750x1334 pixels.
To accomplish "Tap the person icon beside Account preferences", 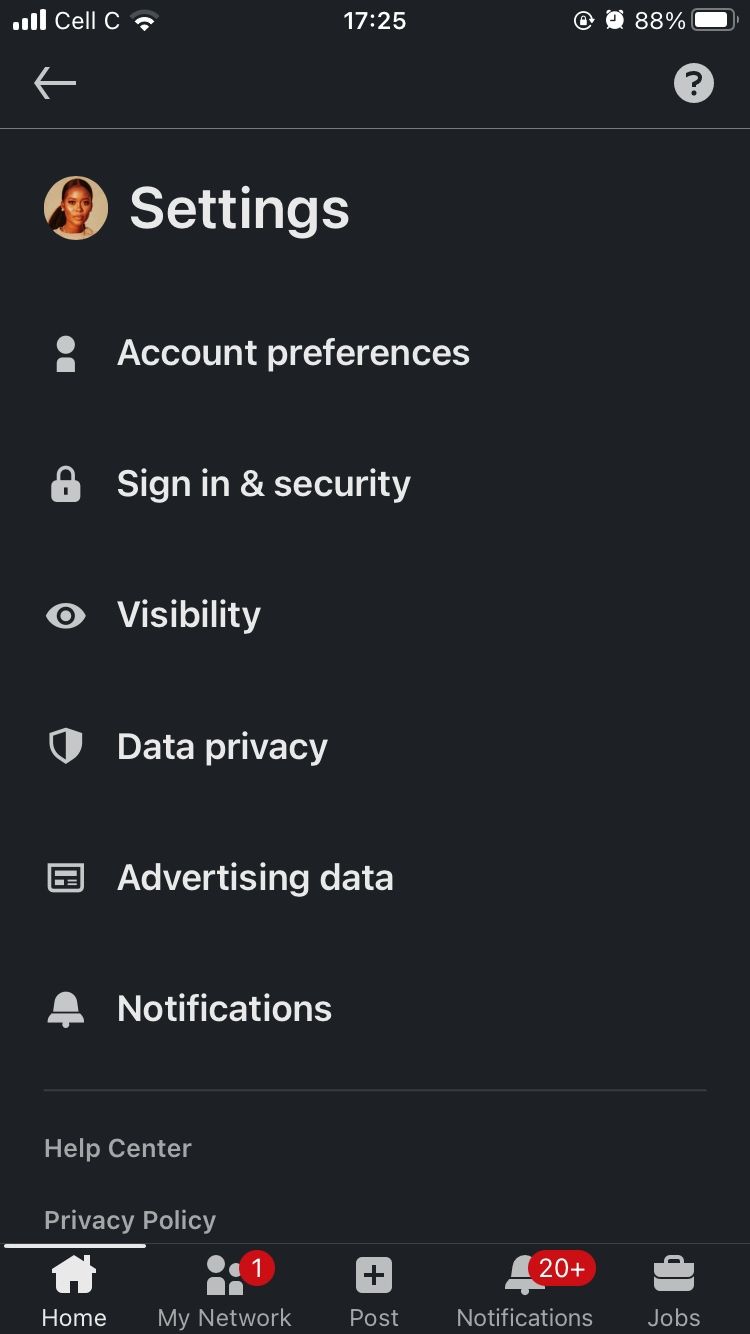I will pos(65,353).
